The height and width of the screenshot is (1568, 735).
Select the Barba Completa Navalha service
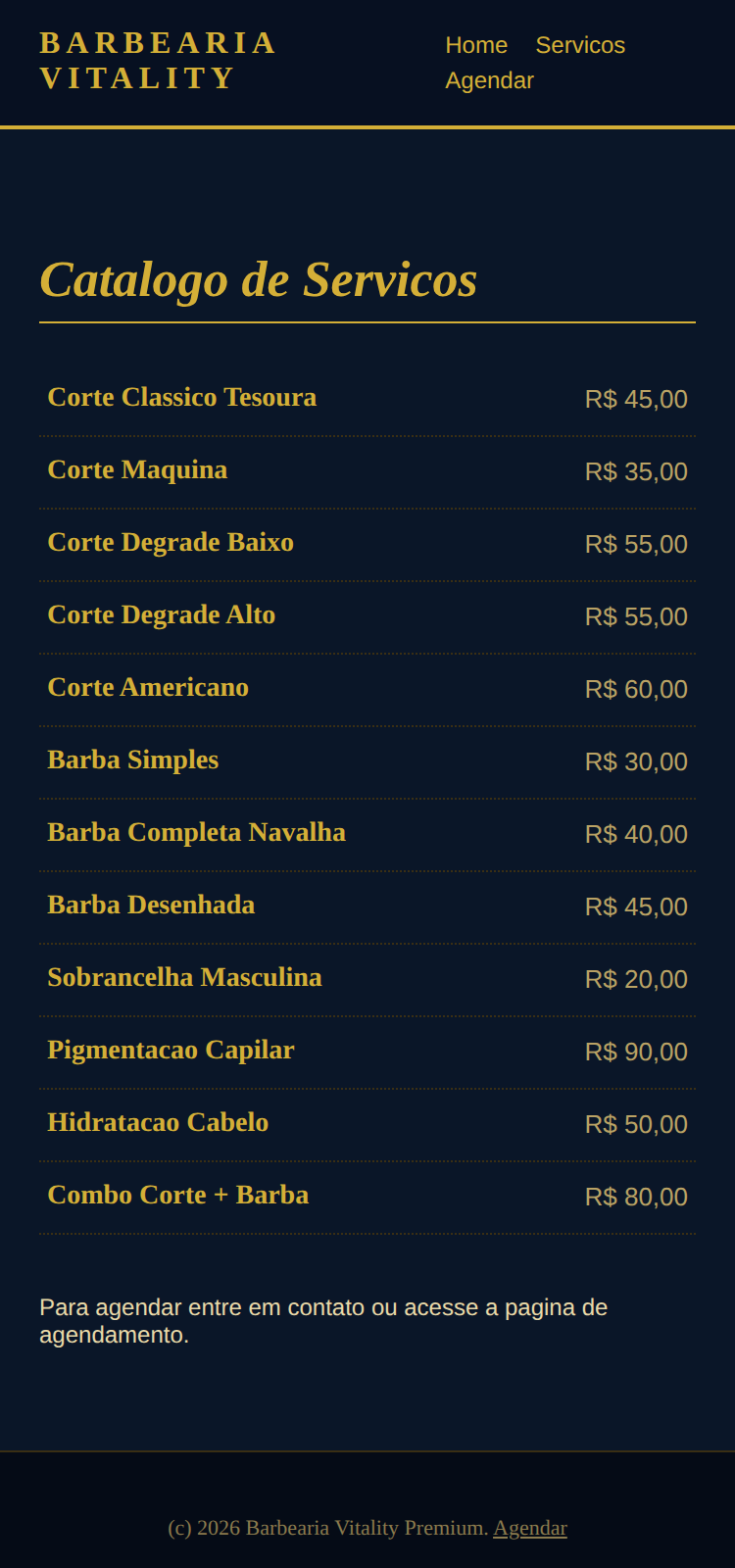[x=196, y=833]
